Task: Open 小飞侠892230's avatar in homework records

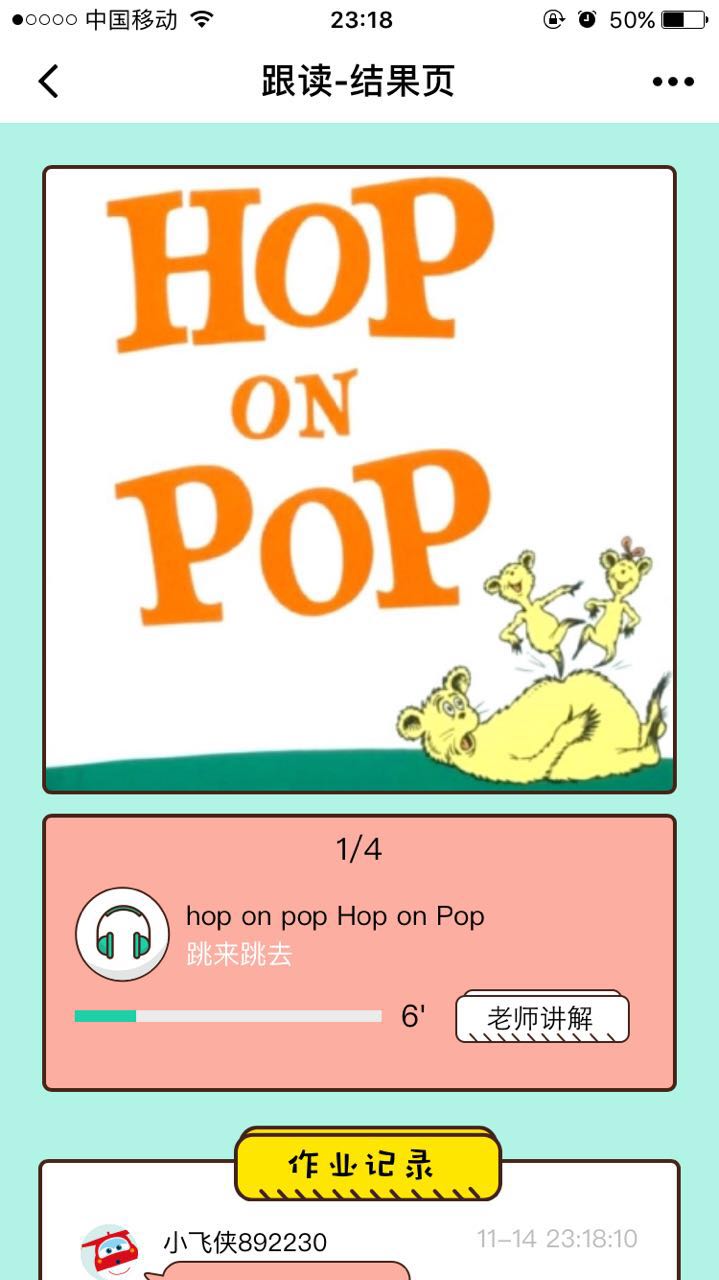Action: pyautogui.click(x=109, y=1250)
